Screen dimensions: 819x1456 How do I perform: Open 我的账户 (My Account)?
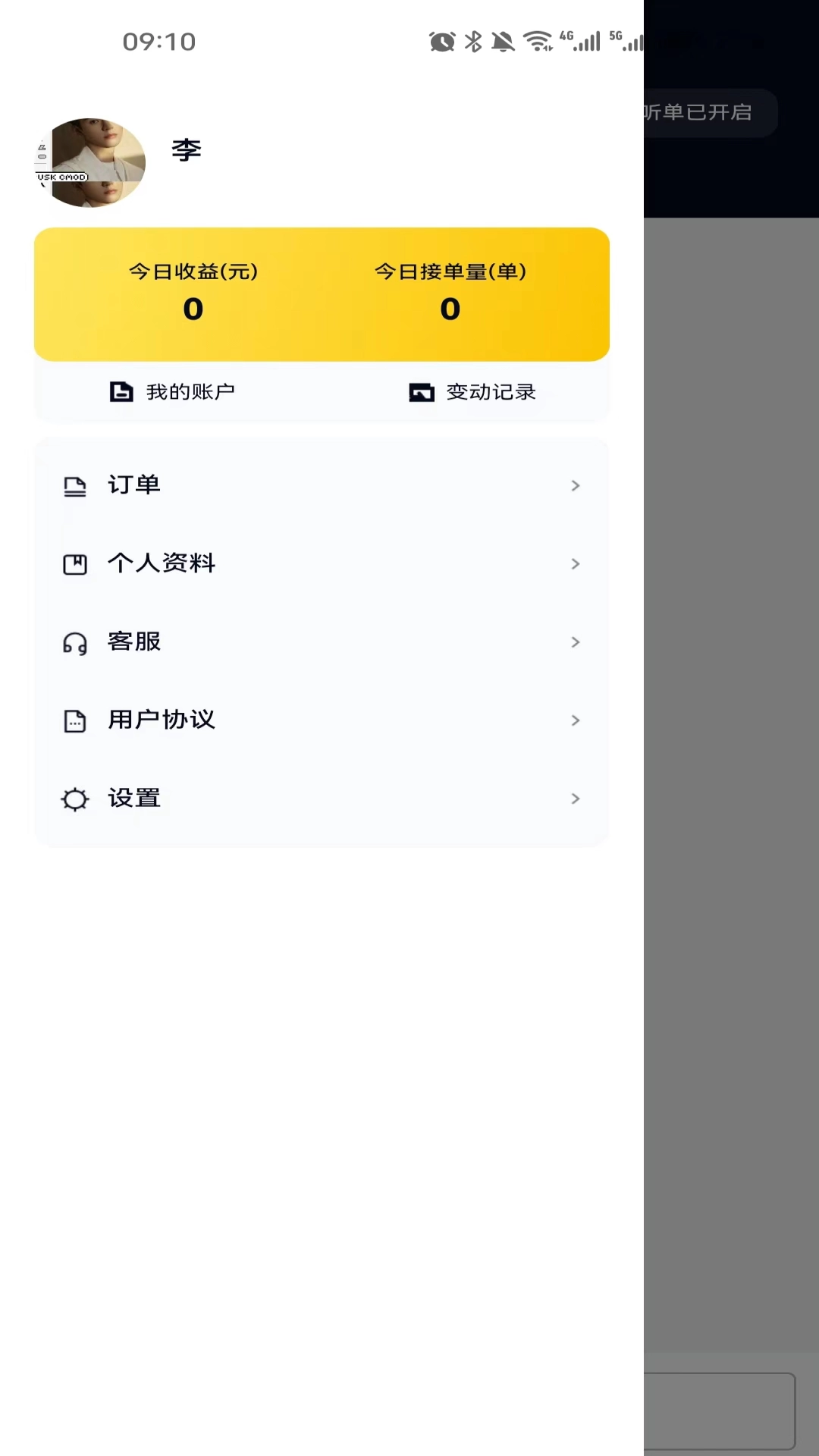(x=173, y=392)
